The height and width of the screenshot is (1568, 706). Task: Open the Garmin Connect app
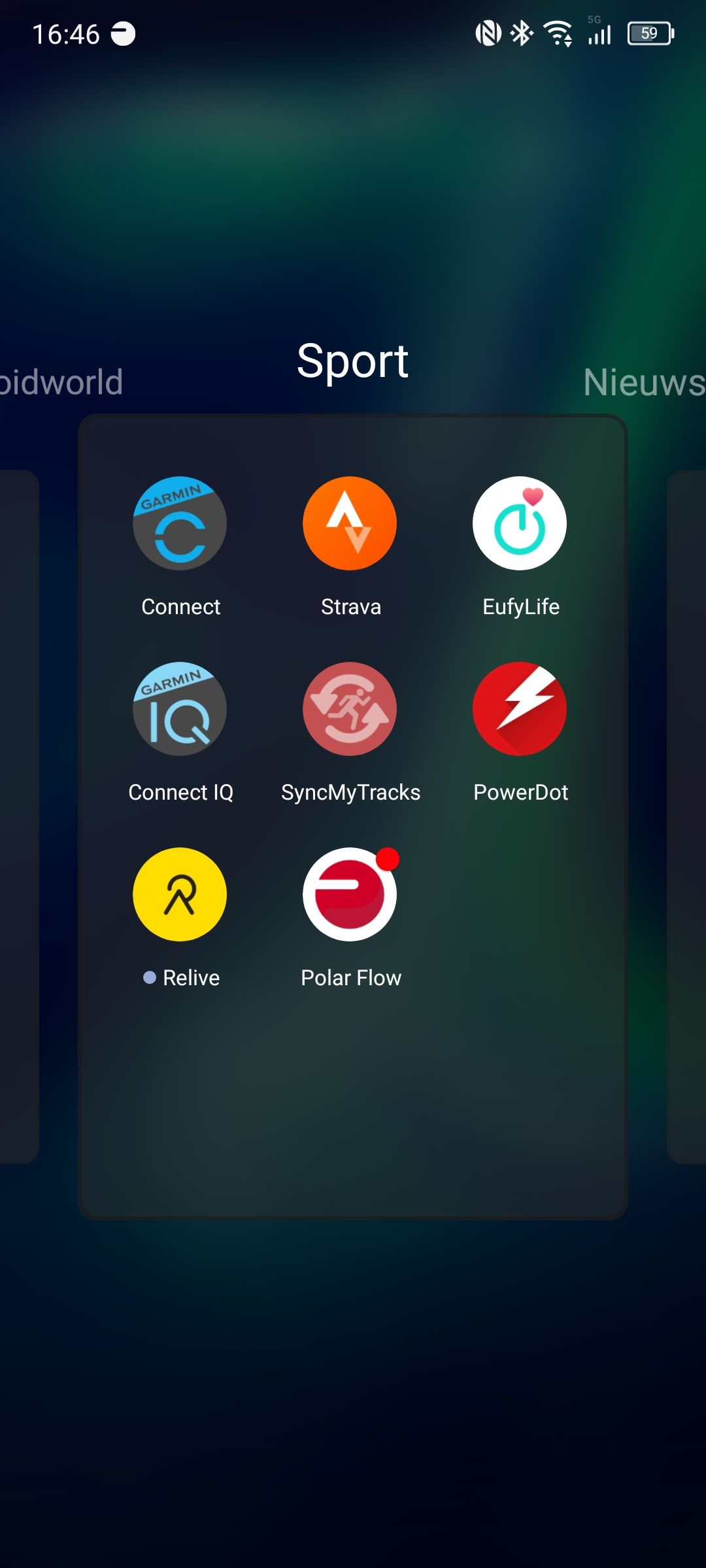pos(180,523)
